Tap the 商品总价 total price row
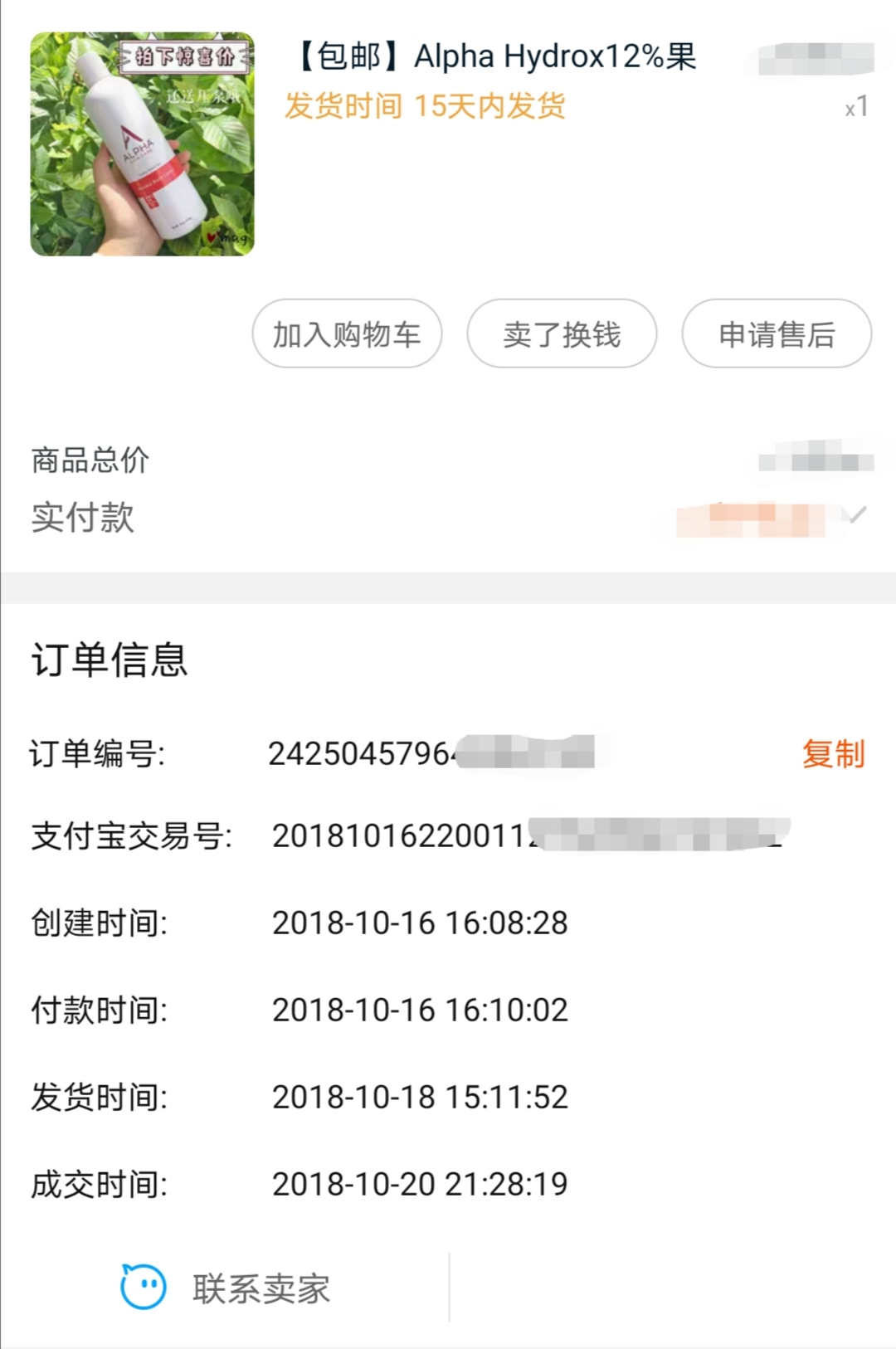This screenshot has width=896, height=1349. [88, 461]
